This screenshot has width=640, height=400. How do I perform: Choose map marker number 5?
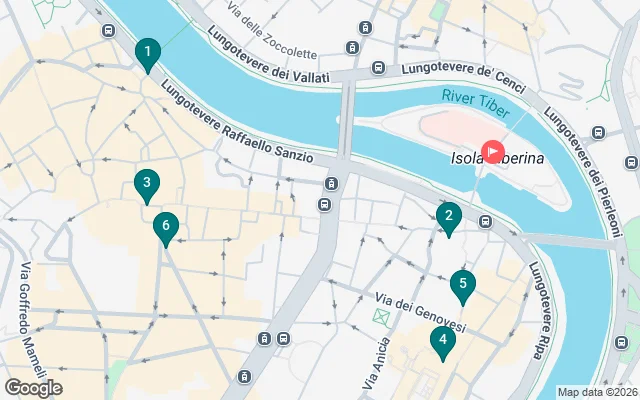pos(462,285)
